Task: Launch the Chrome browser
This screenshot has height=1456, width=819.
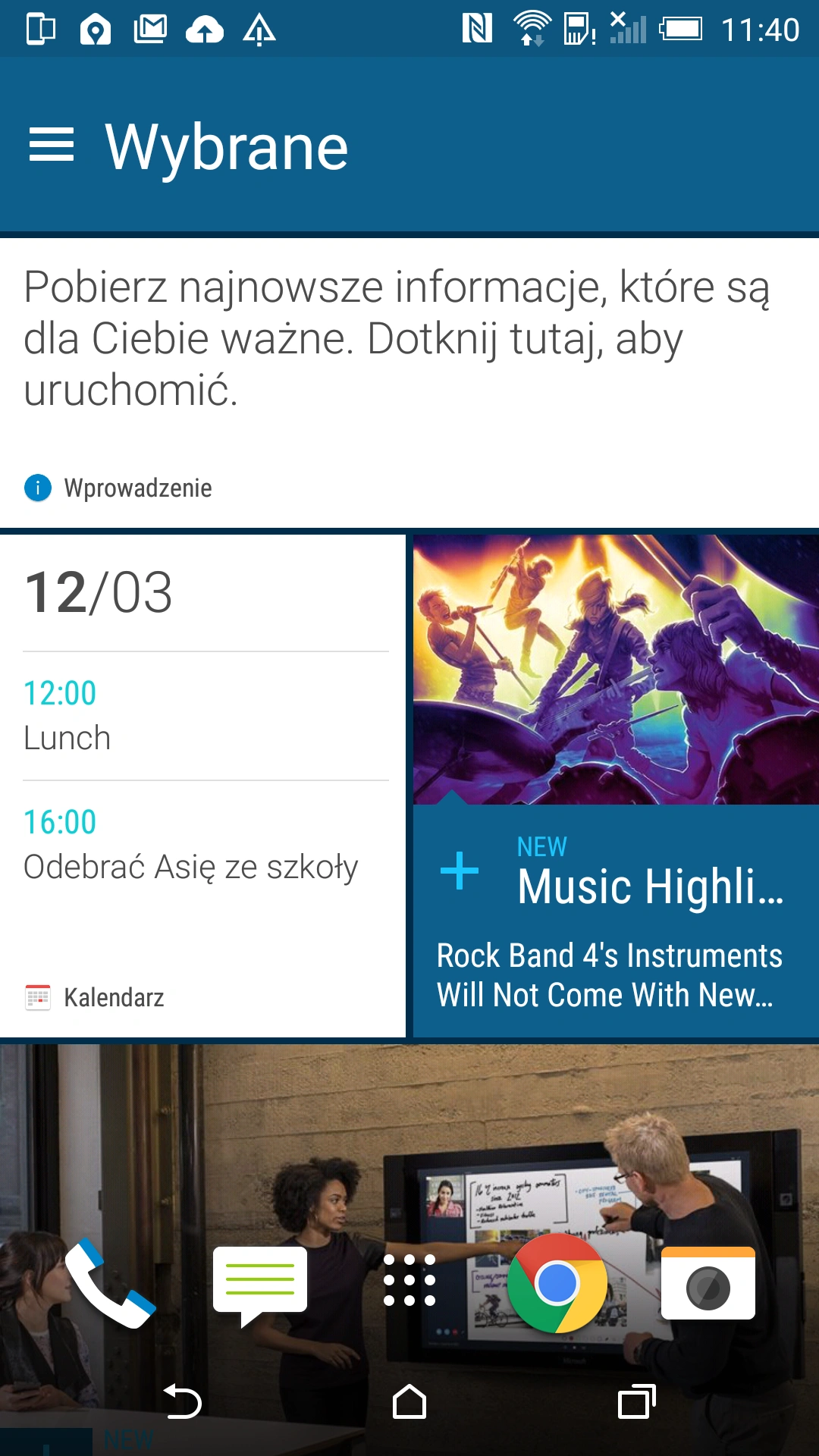Action: [x=557, y=1283]
